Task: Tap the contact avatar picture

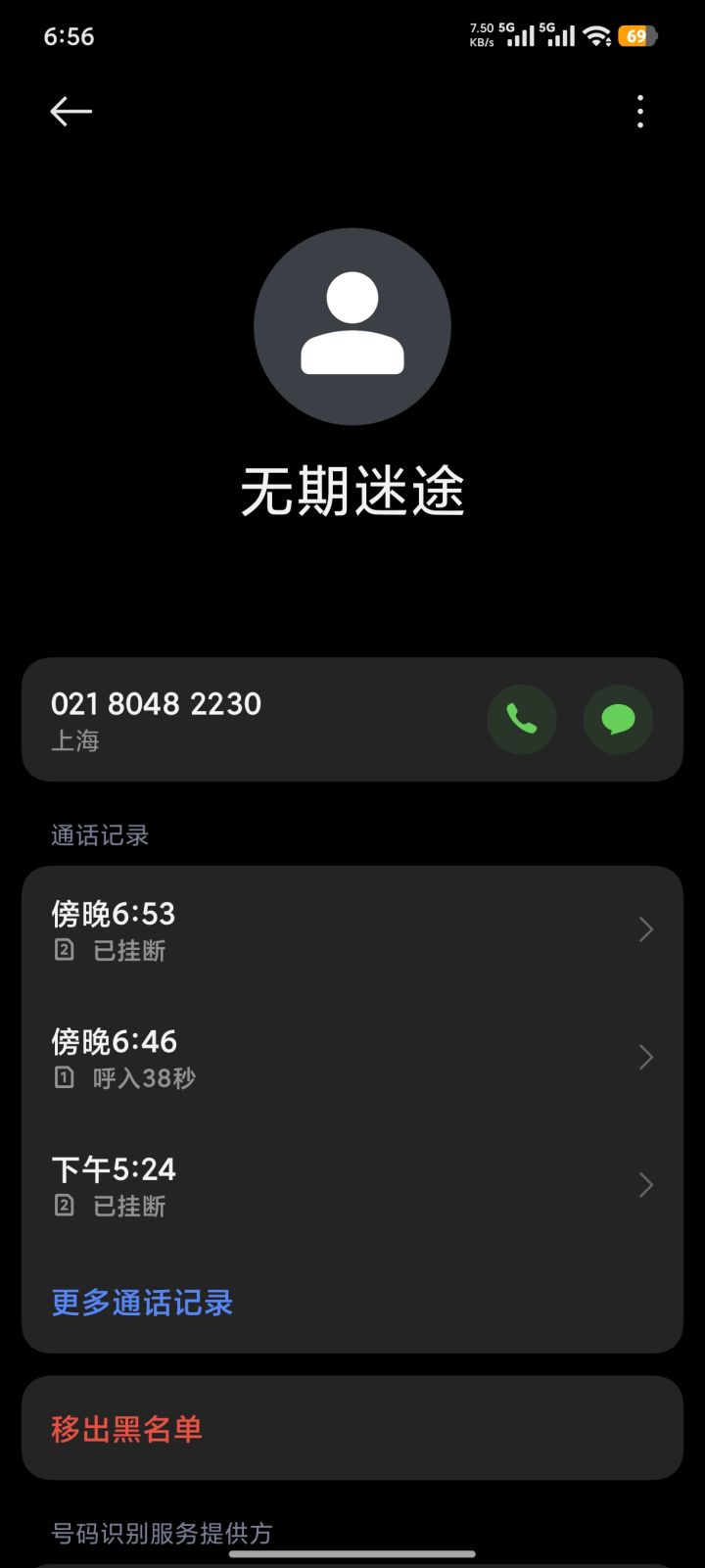Action: (352, 326)
